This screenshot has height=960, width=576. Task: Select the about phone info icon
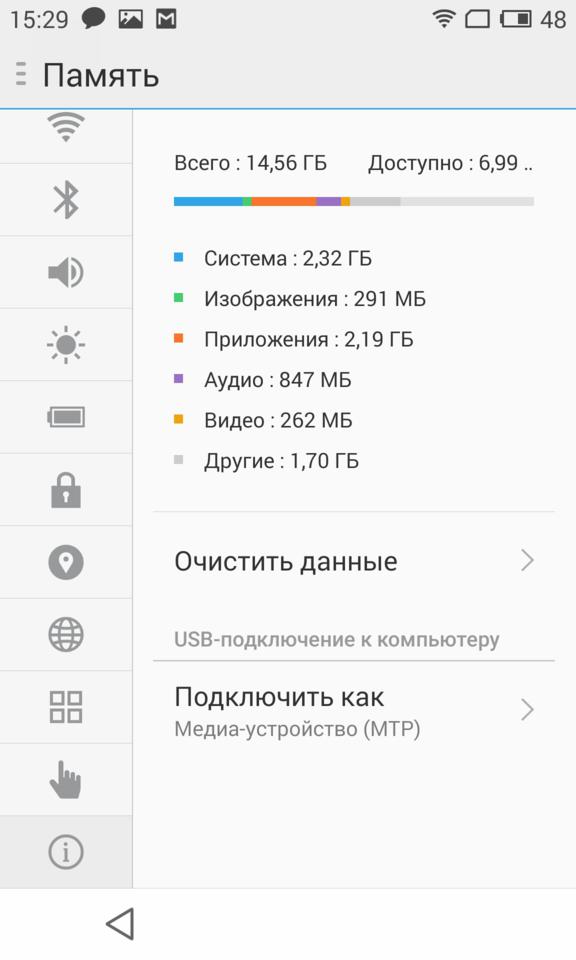(65, 852)
